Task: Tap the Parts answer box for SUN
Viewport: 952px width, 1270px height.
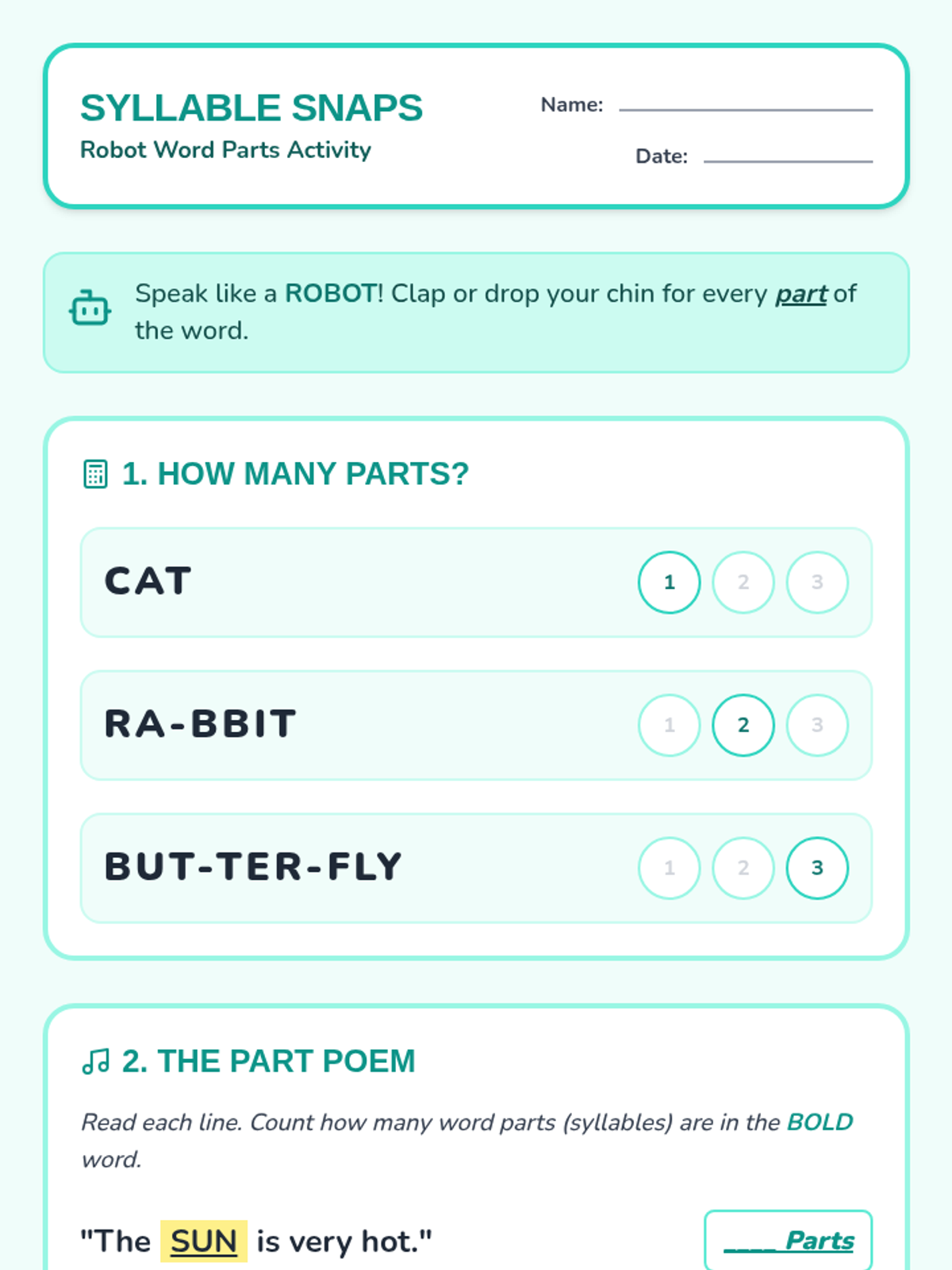Action: [x=789, y=1241]
